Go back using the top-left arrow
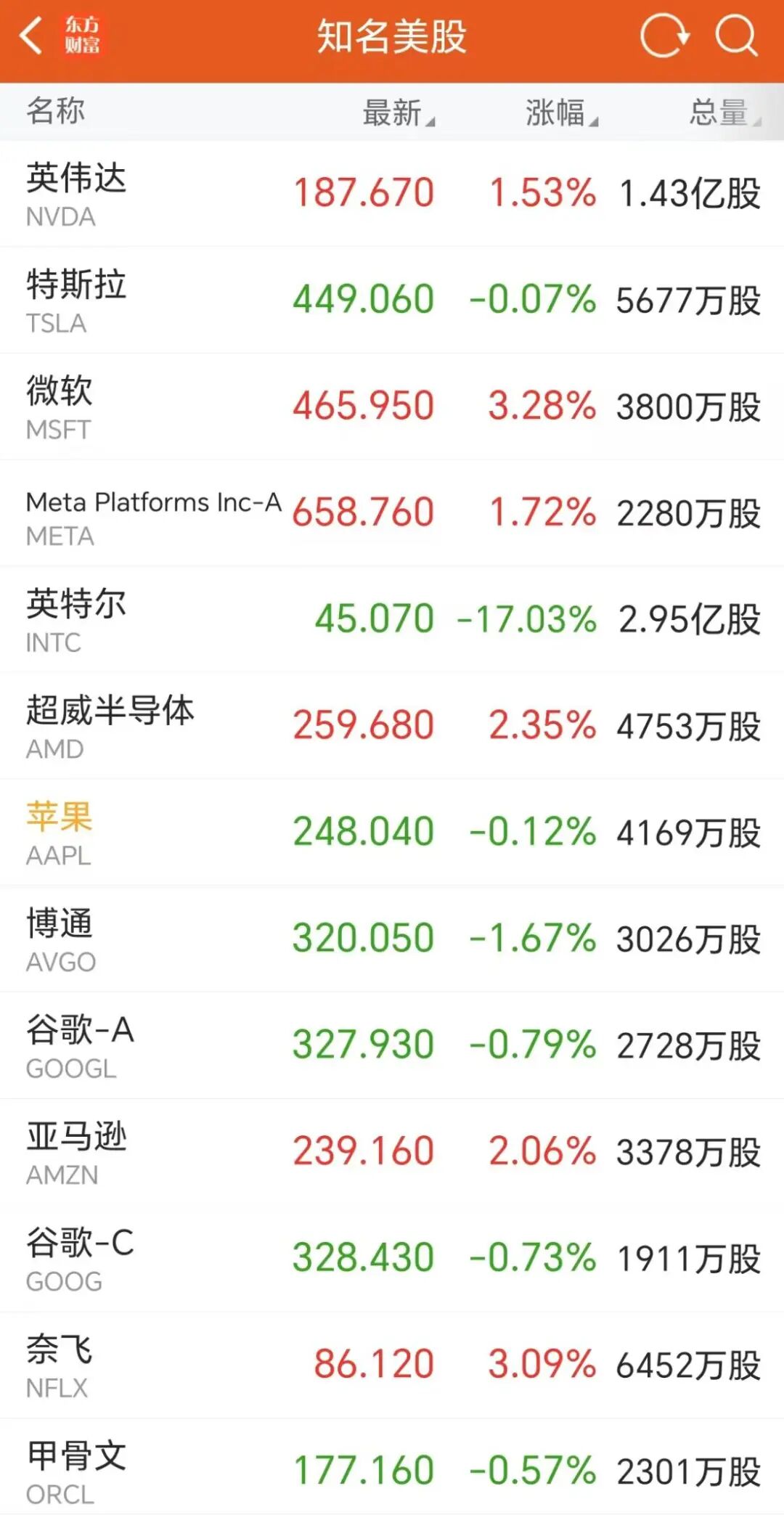This screenshot has height=1515, width=784. point(32,36)
